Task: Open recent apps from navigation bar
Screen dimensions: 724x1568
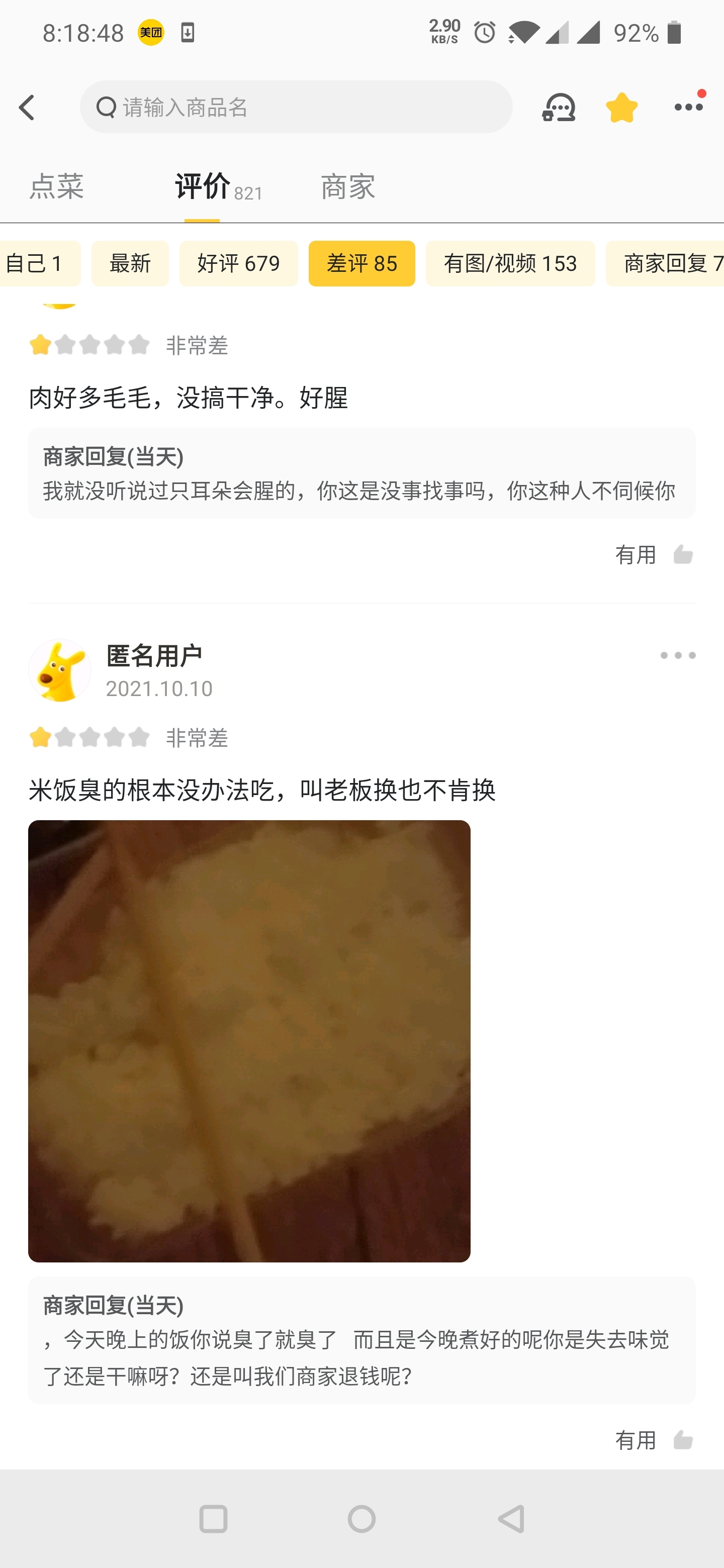Action: pyautogui.click(x=213, y=1519)
